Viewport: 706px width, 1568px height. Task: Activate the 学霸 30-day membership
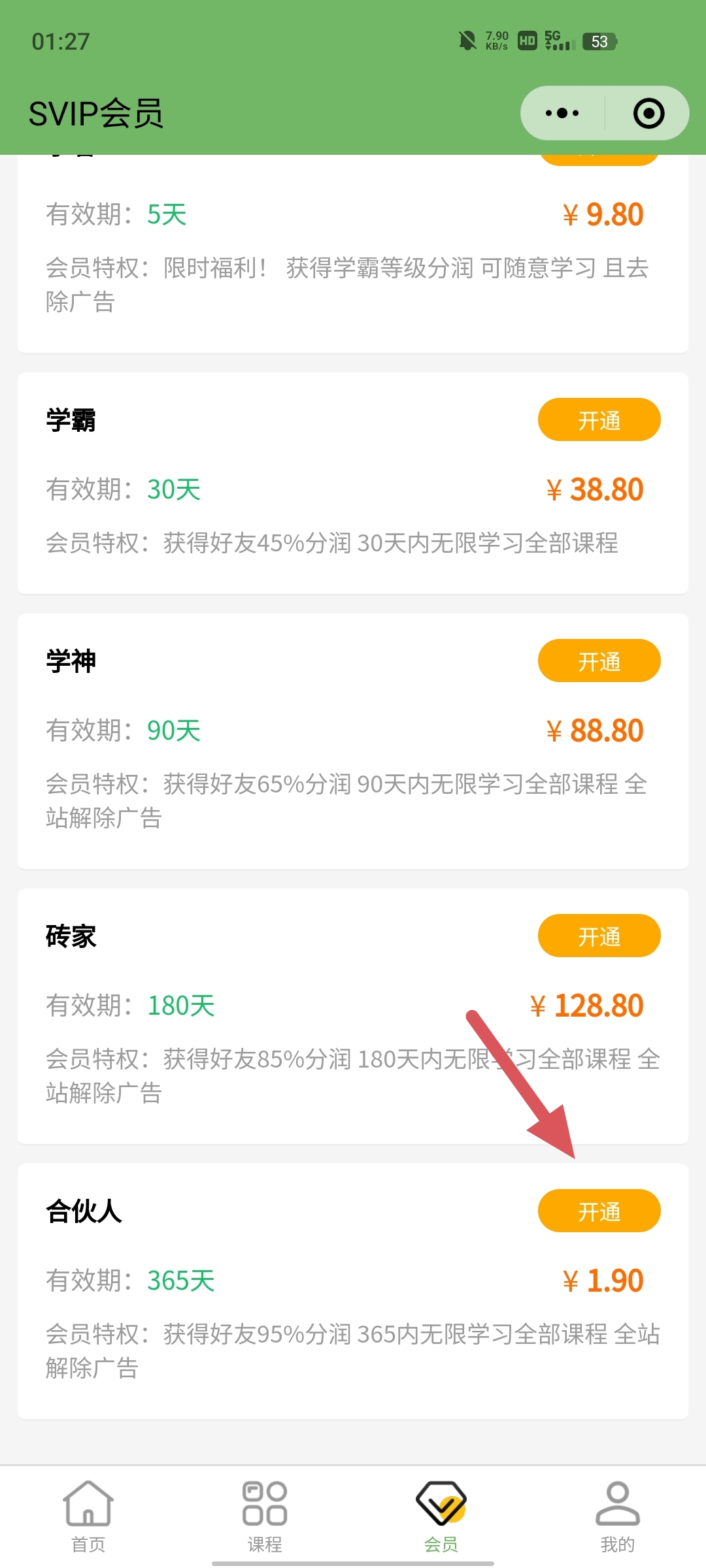click(599, 420)
